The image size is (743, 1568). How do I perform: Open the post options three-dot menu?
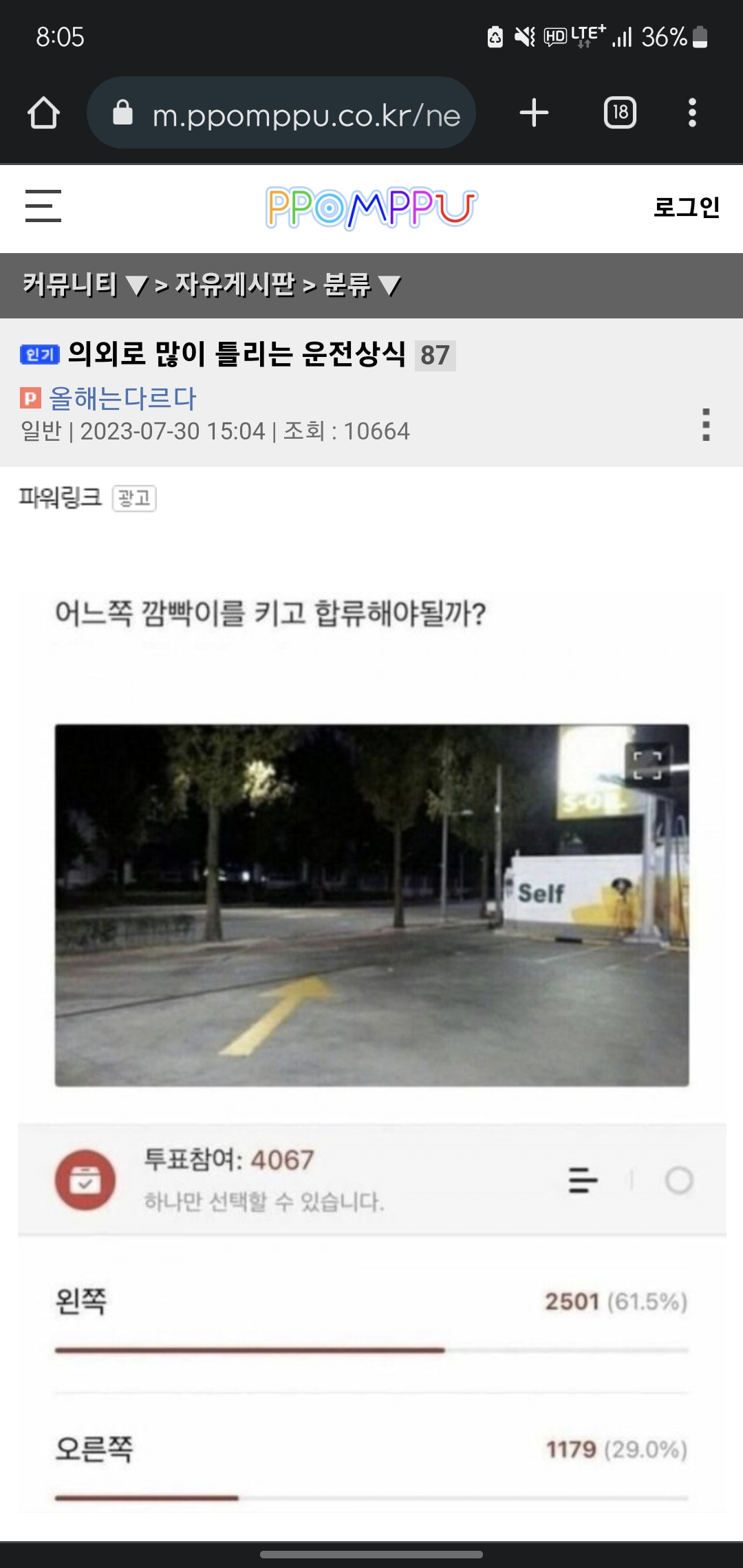click(x=706, y=424)
